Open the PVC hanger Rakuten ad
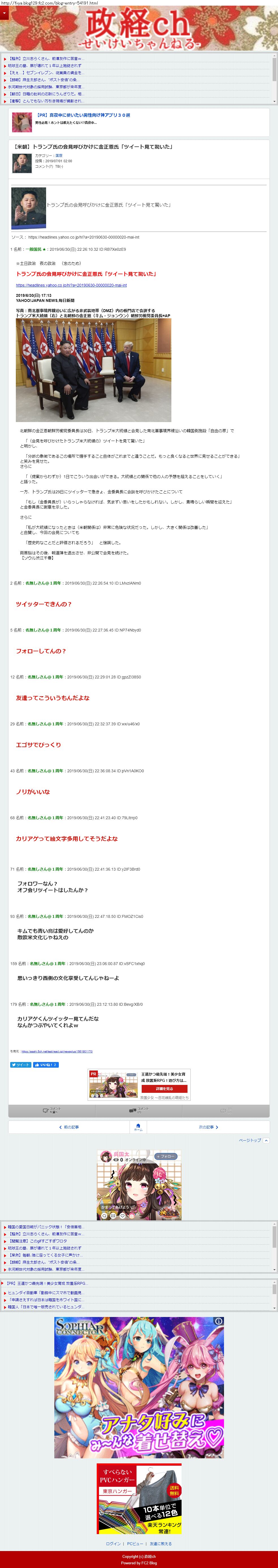 [x=139, y=1499]
